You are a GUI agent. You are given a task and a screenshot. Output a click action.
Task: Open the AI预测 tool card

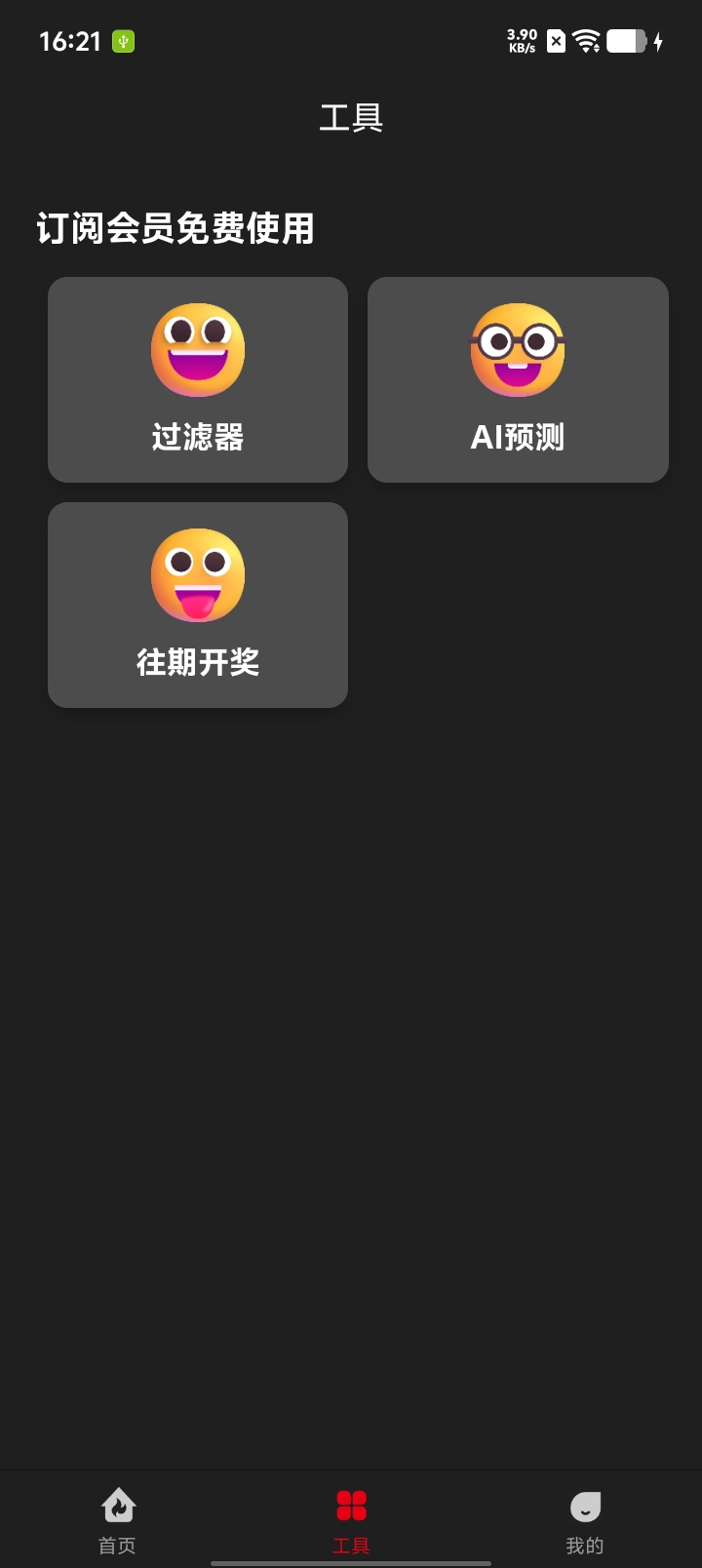click(x=518, y=379)
